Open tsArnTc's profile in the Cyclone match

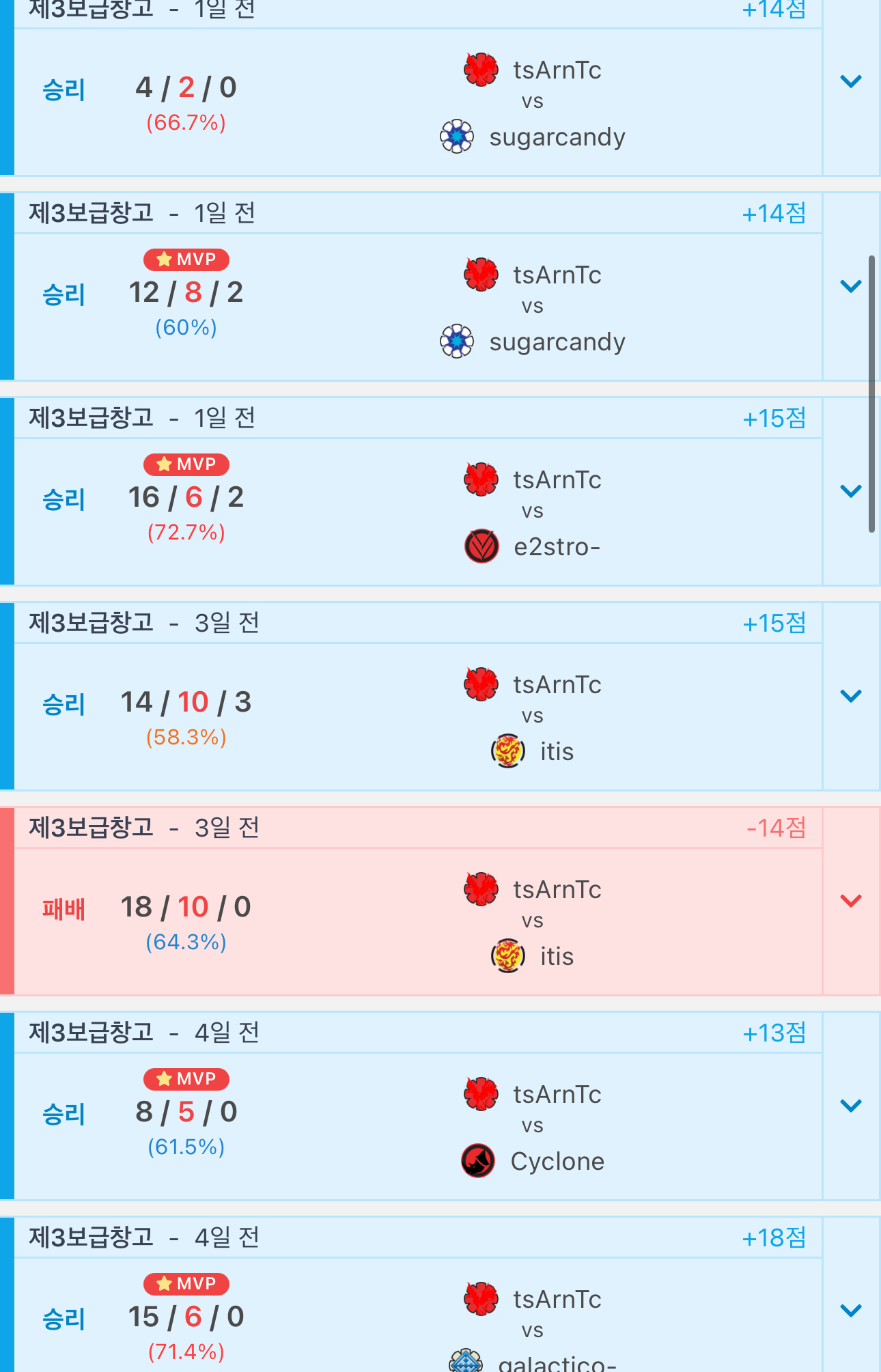[557, 1095]
